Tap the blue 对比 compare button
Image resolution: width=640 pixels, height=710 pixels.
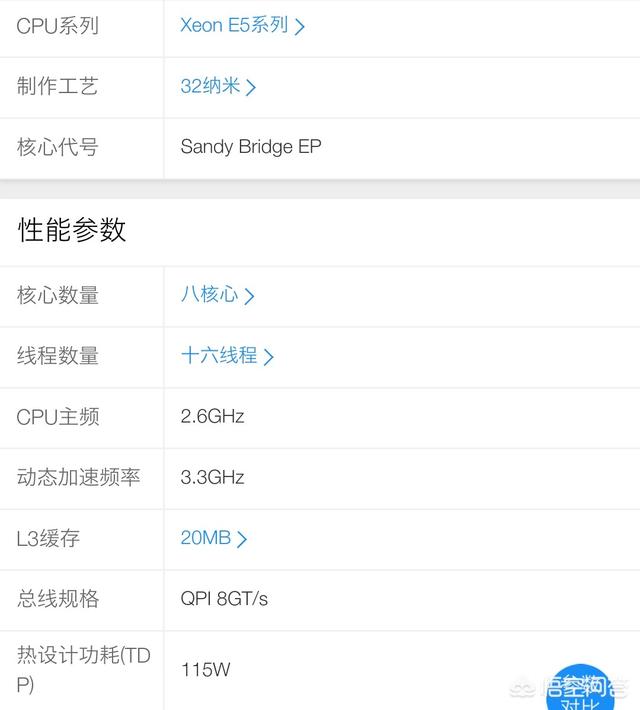pyautogui.click(x=581, y=692)
